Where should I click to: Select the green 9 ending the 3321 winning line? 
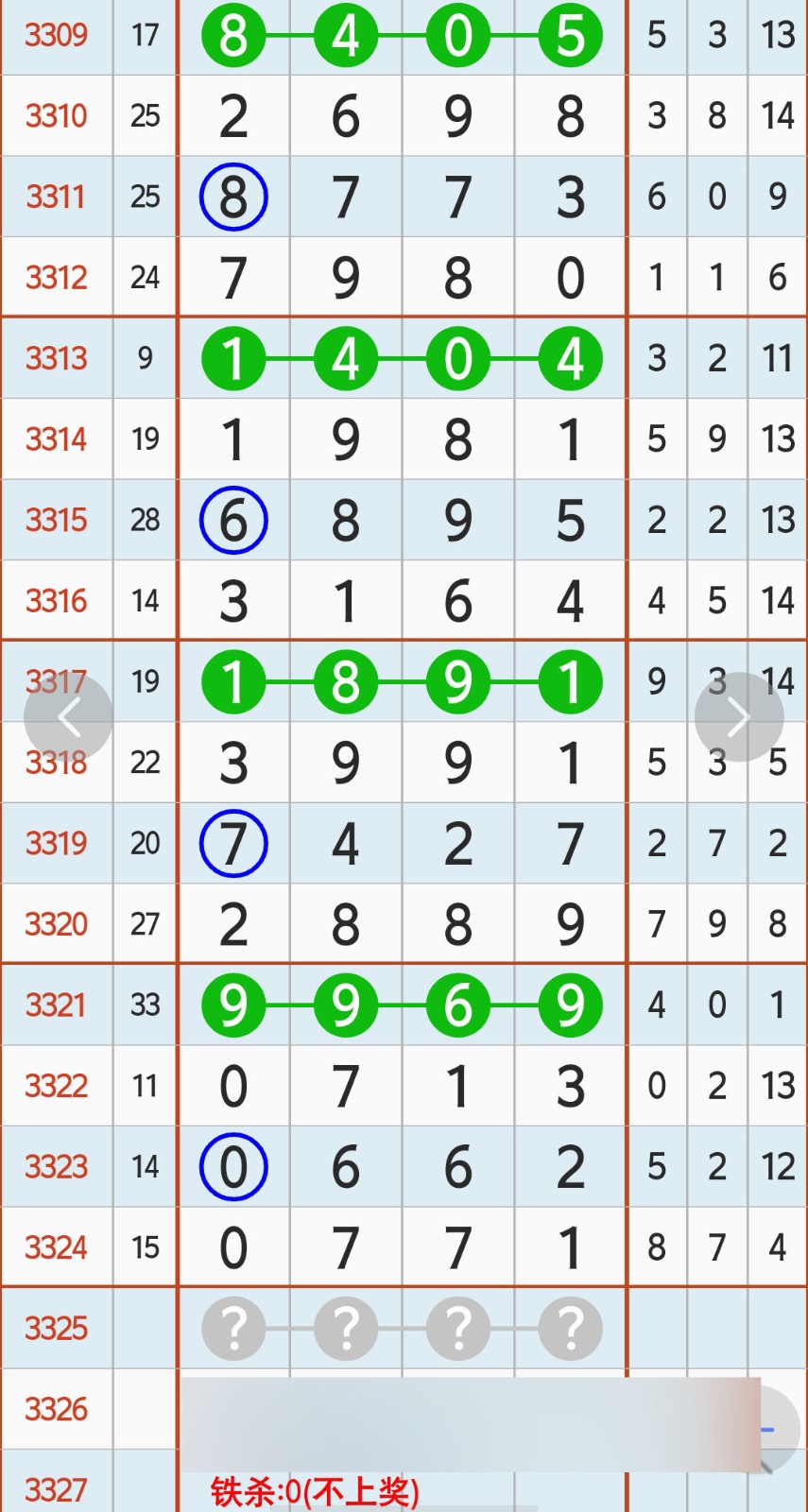570,1005
